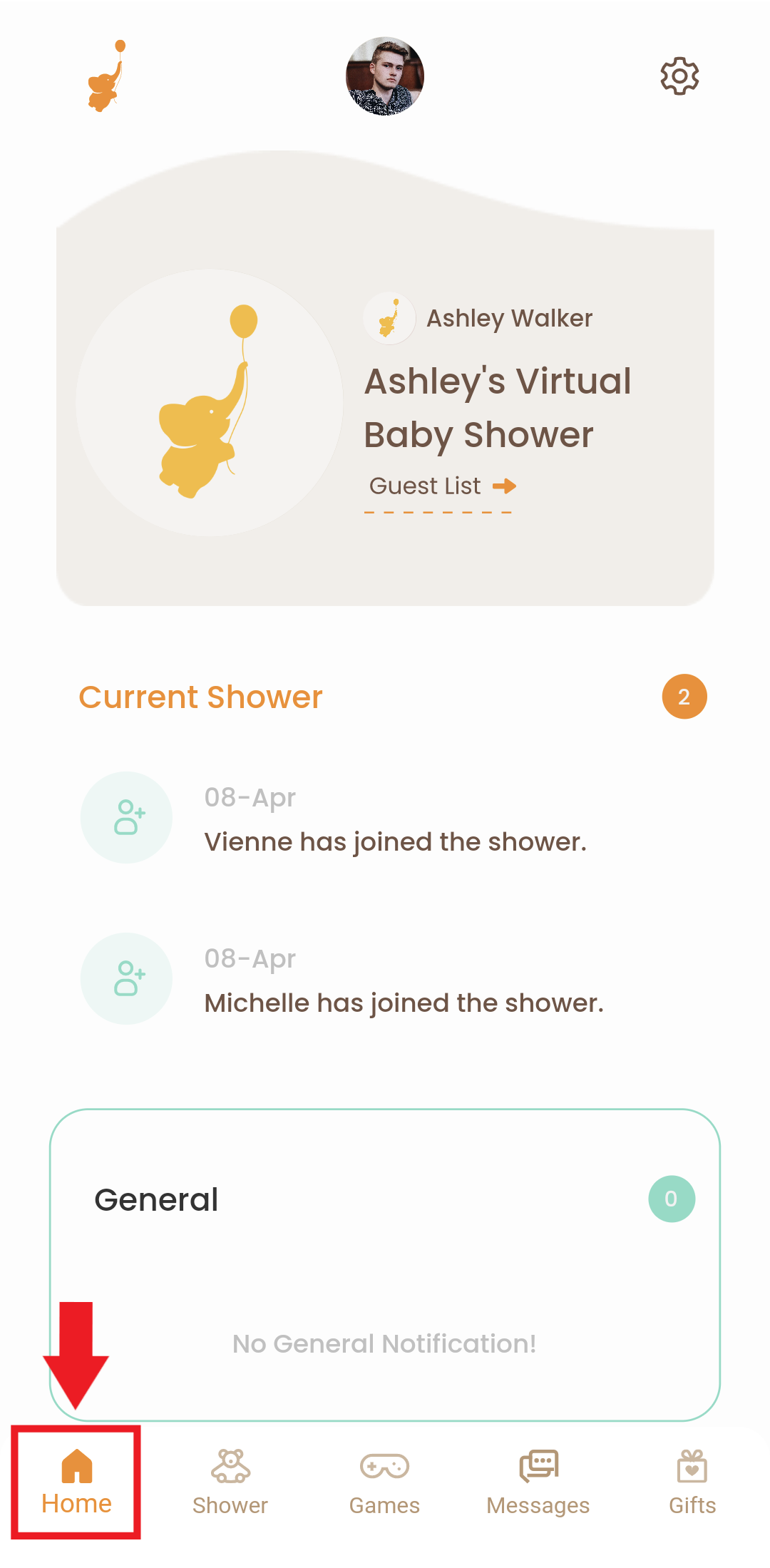Screen dimensions: 770x1568
Task: Tap the profile photo avatar
Action: [x=385, y=76]
